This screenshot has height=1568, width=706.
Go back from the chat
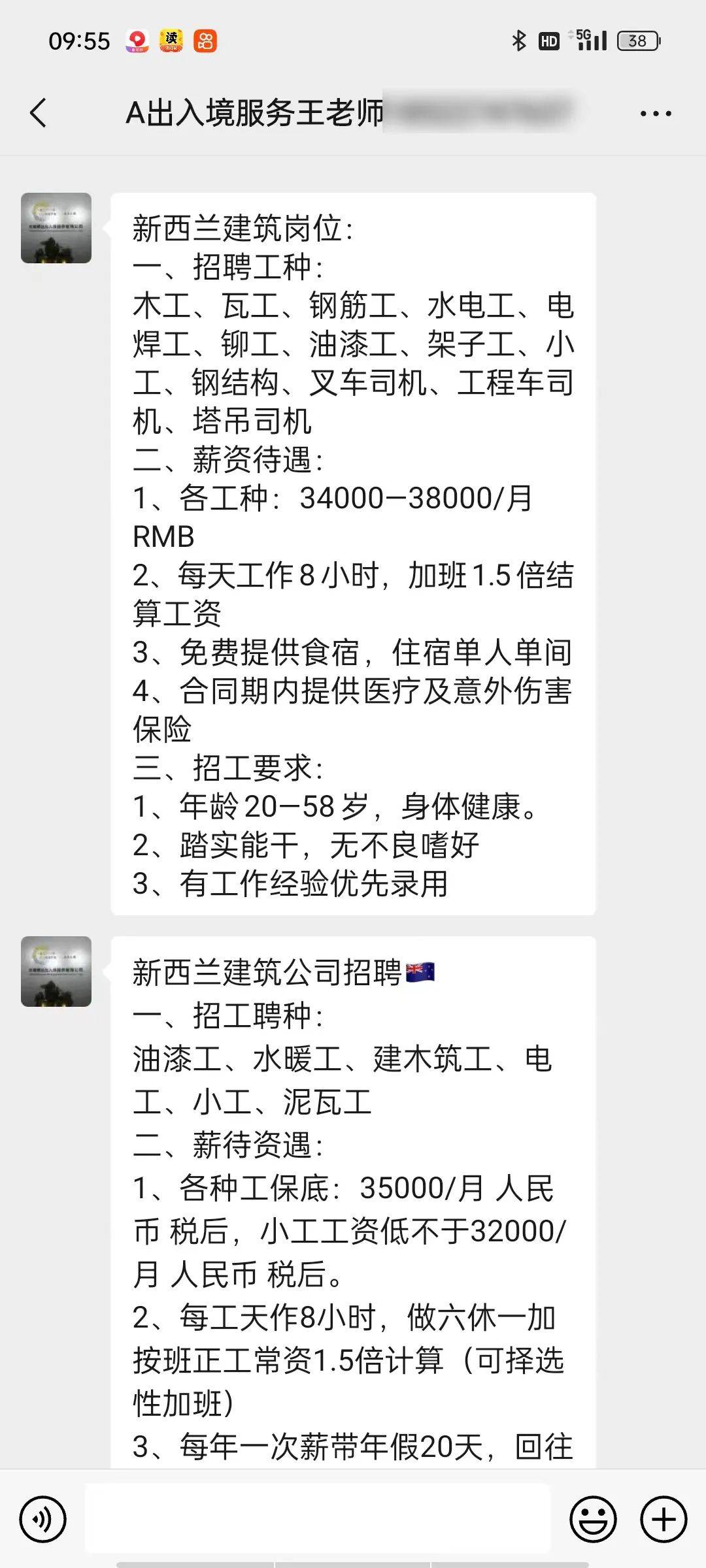pos(39,113)
